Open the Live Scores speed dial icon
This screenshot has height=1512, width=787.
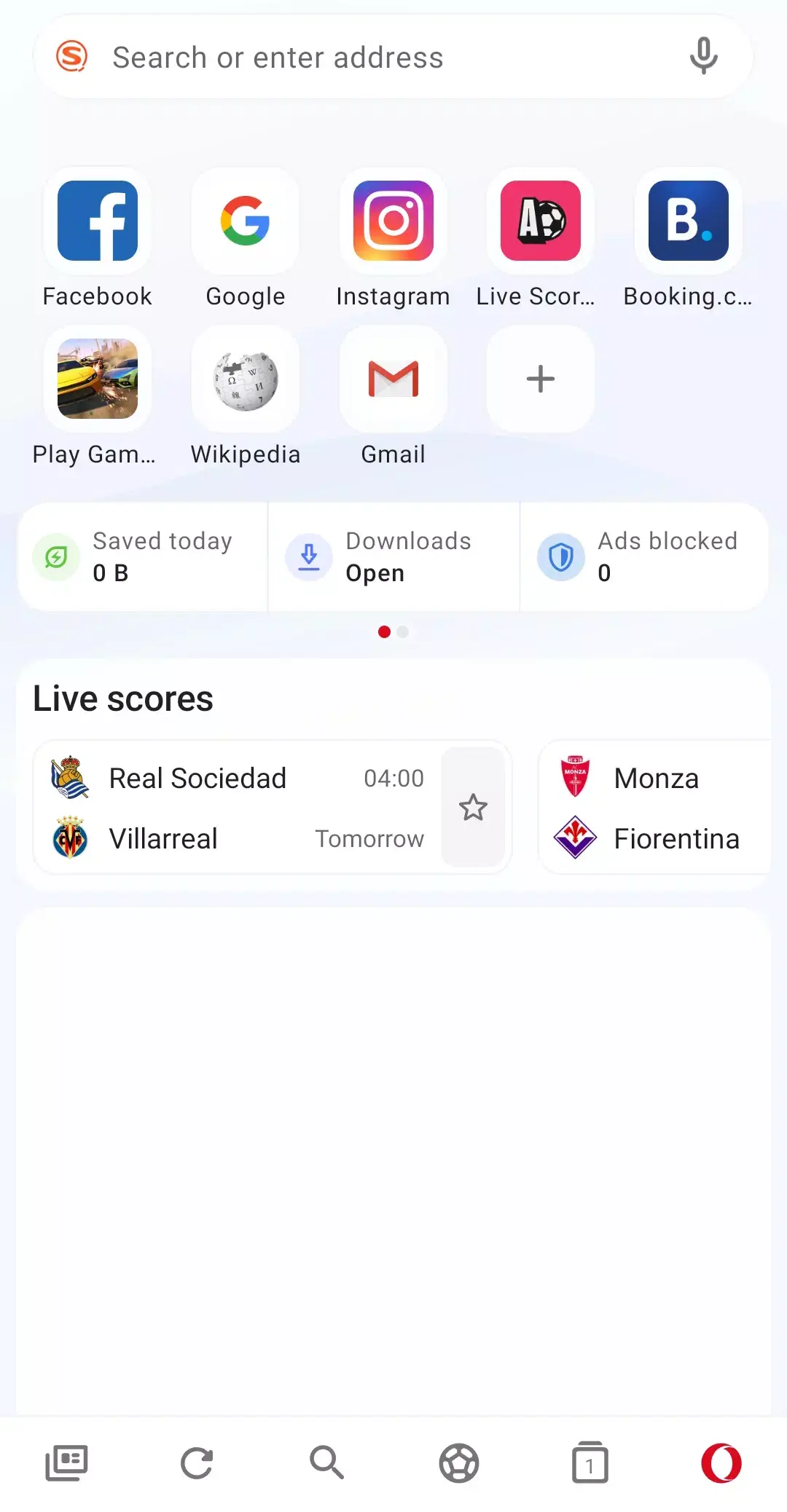click(x=539, y=221)
